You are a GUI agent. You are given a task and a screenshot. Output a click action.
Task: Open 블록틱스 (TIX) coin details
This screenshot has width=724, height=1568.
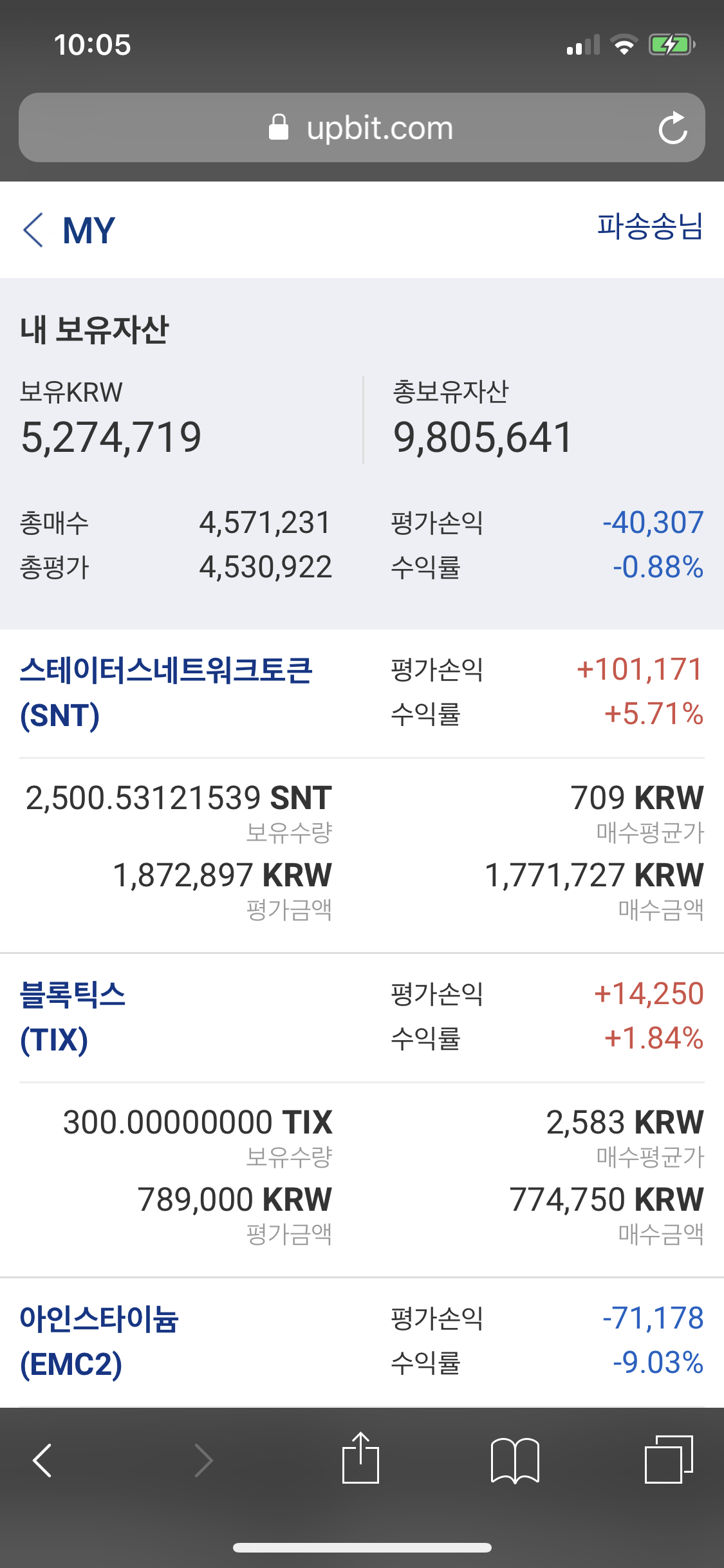(x=73, y=1017)
